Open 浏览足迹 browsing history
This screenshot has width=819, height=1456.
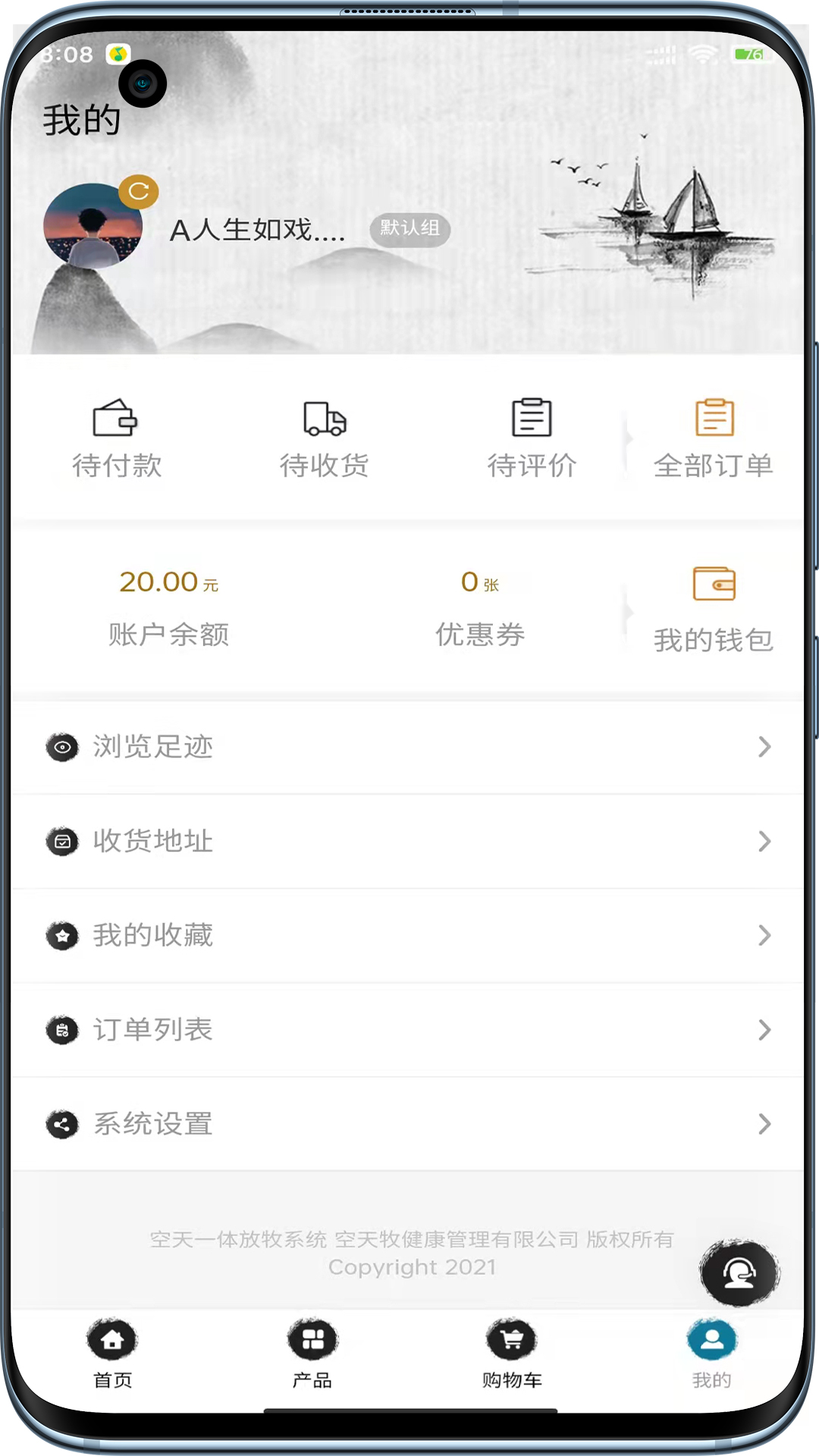pyautogui.click(x=408, y=747)
